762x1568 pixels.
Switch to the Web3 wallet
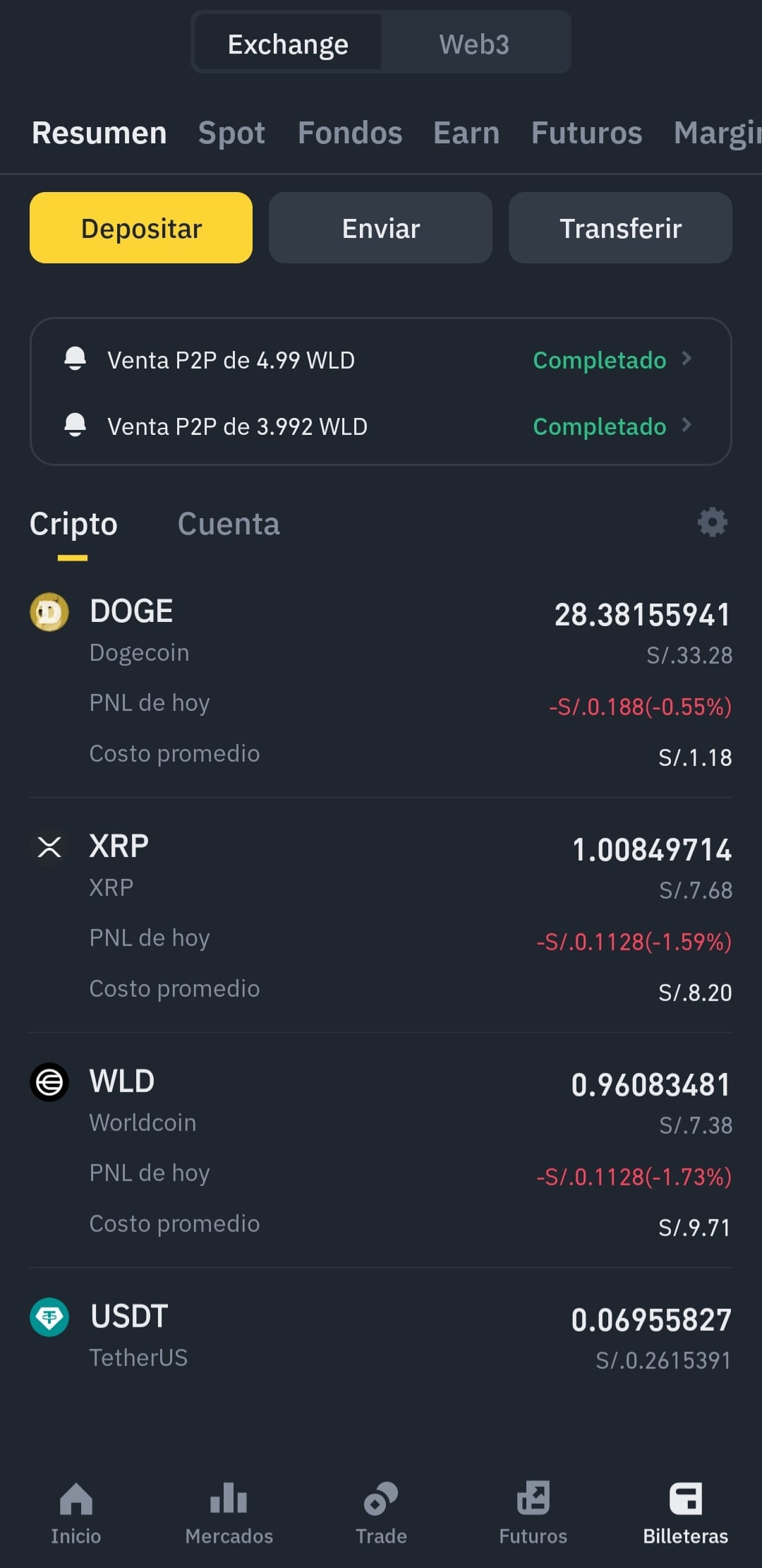474,44
